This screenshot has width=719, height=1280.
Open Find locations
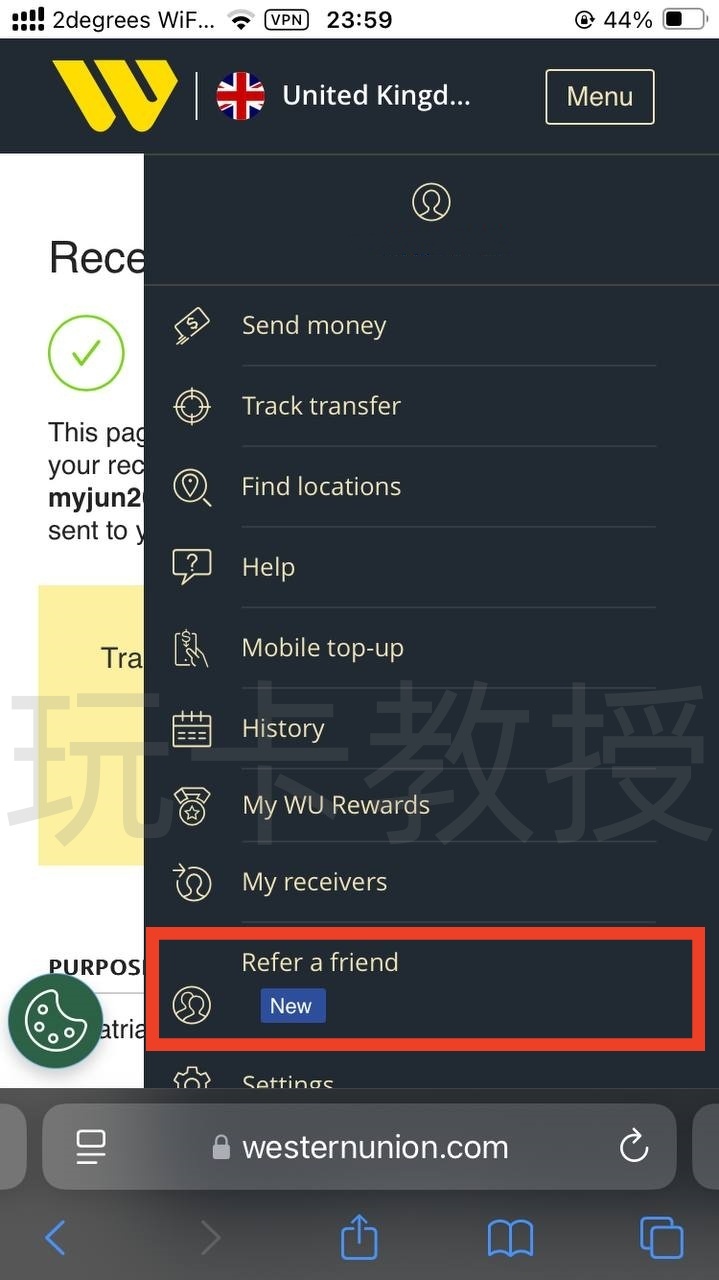coord(320,487)
